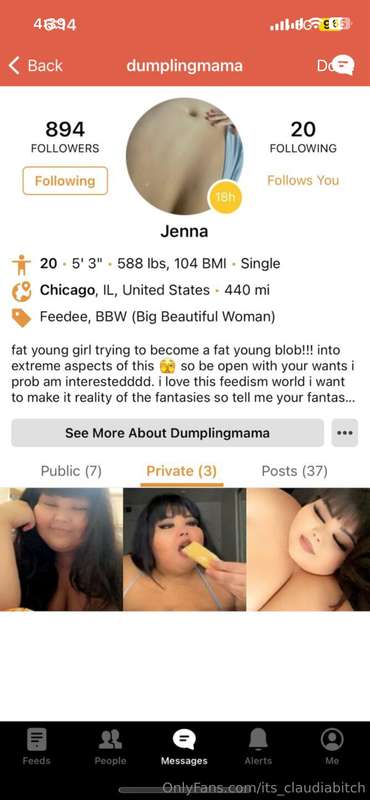
Task: Open Jenna's round profile picture
Action: (x=185, y=156)
